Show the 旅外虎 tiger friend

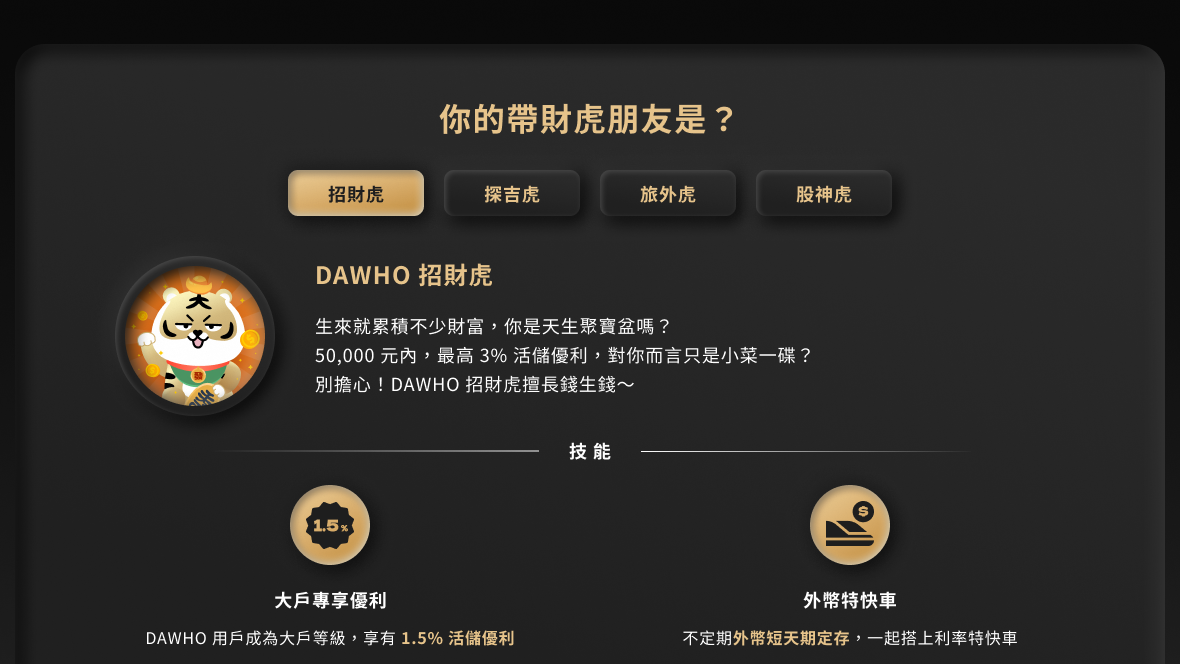pyautogui.click(x=668, y=193)
